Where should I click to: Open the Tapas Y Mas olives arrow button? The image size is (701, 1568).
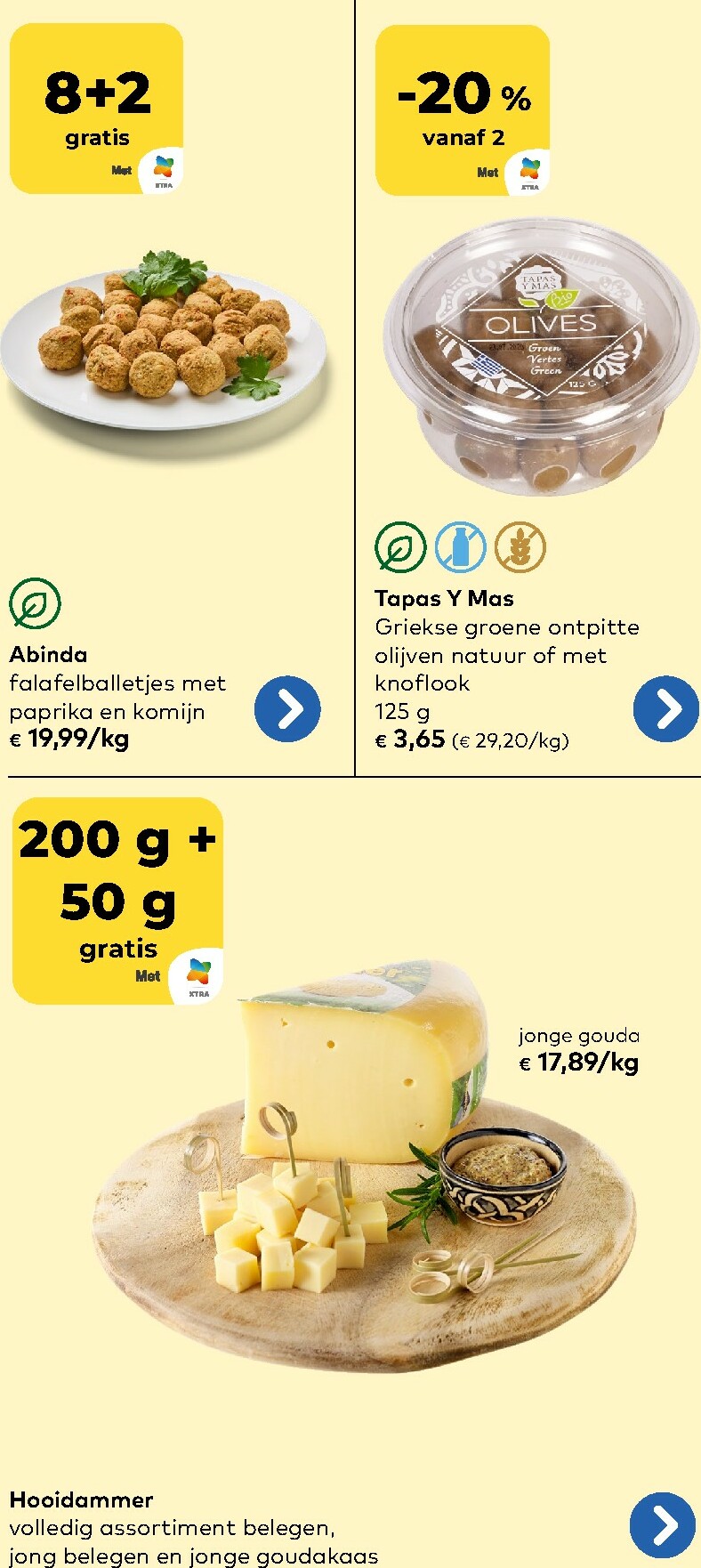666,709
